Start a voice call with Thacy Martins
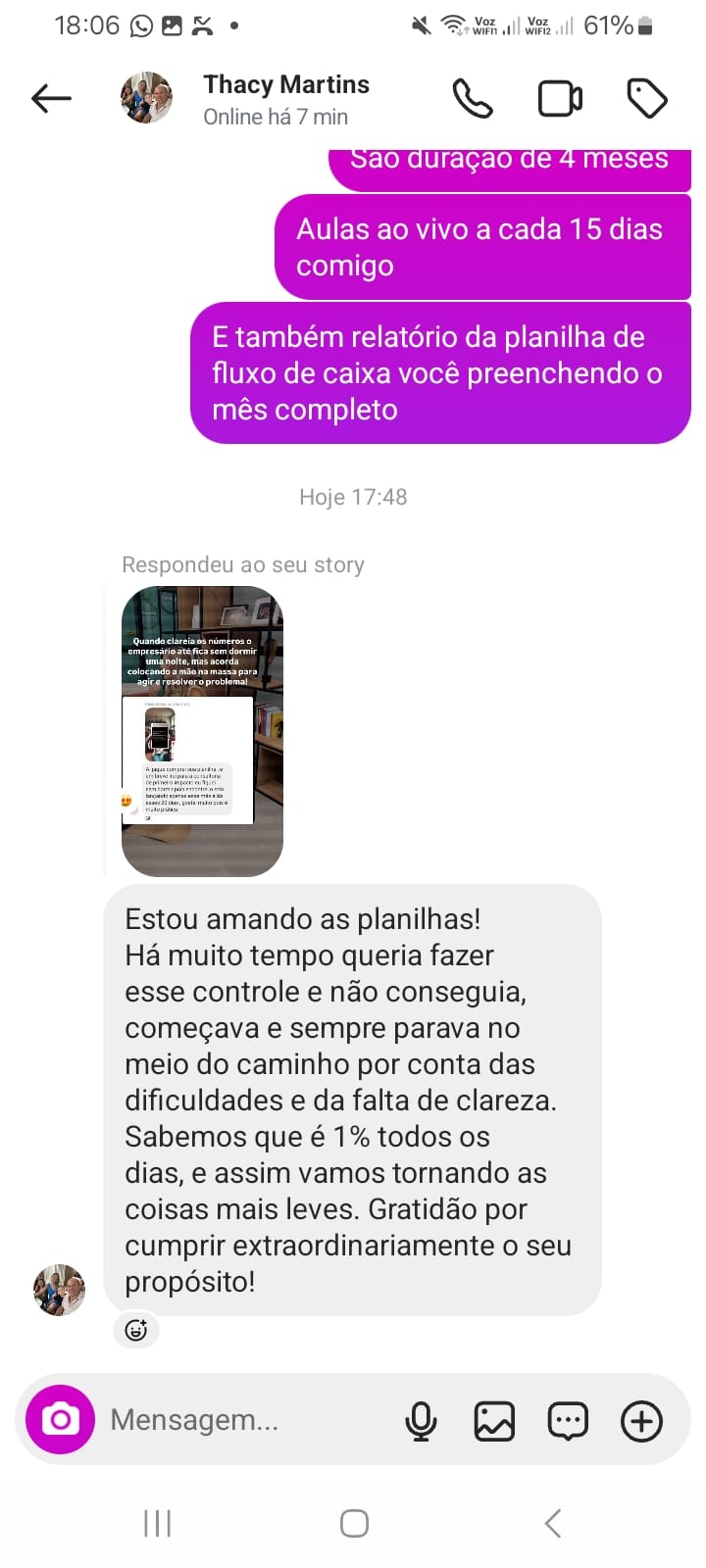The image size is (706, 1568). tap(473, 98)
